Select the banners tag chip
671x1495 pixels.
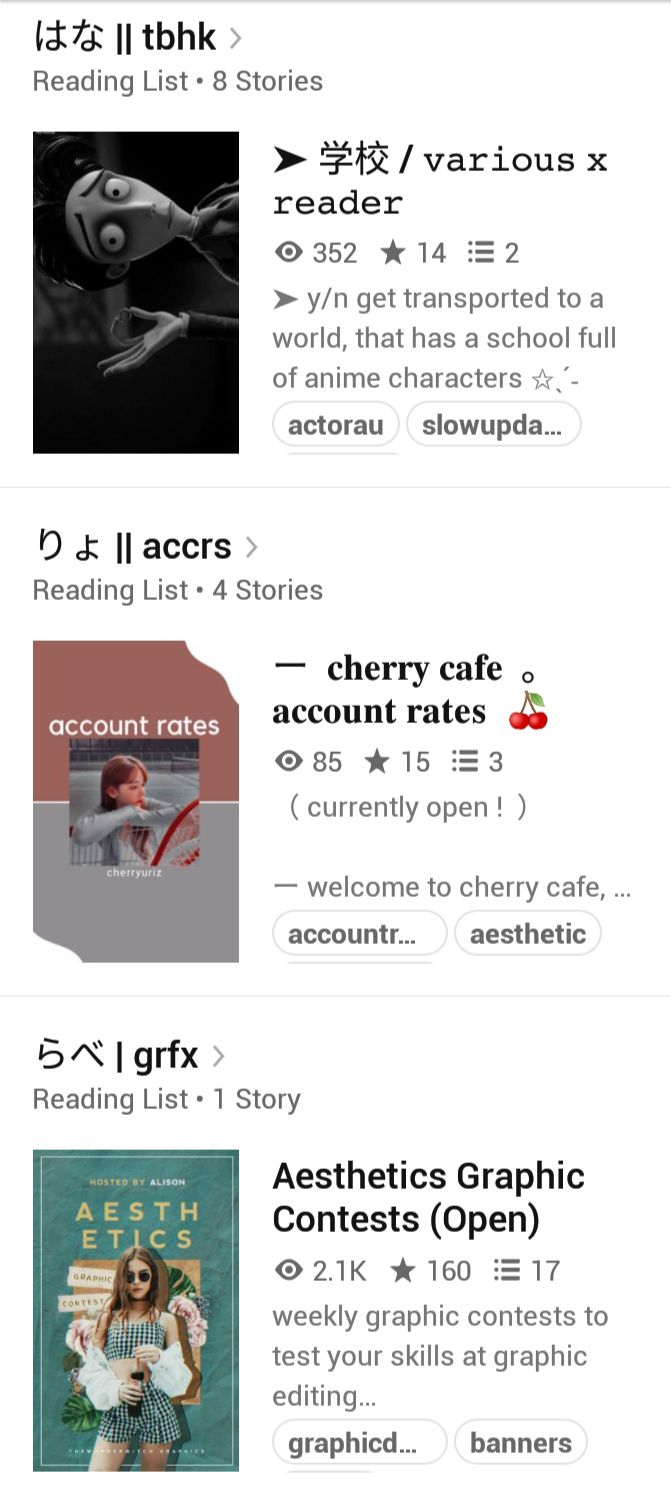(521, 1443)
